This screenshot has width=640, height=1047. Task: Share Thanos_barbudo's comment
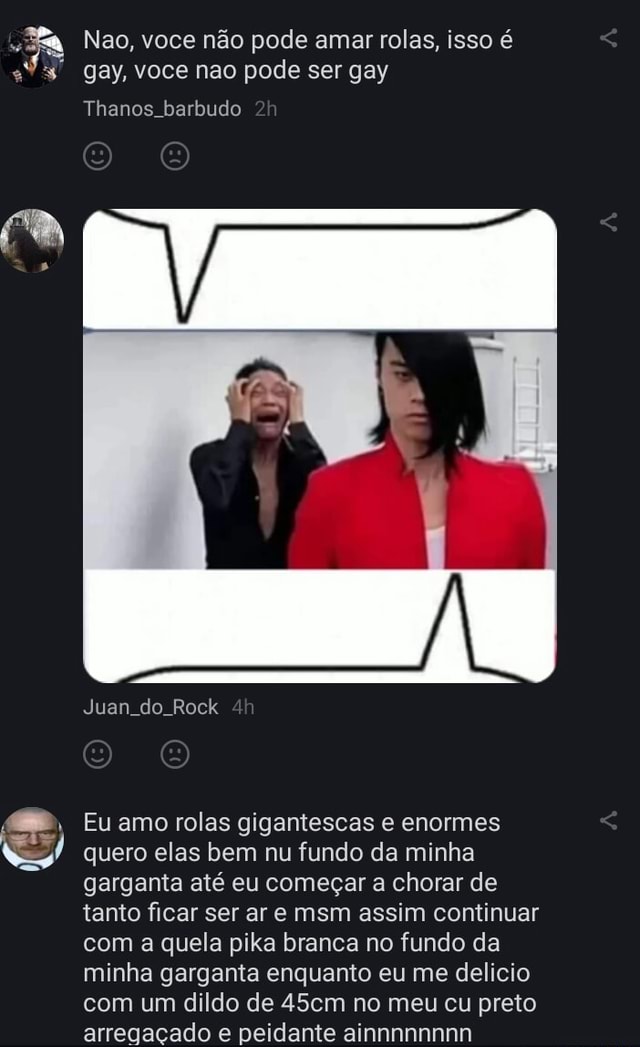coord(608,38)
